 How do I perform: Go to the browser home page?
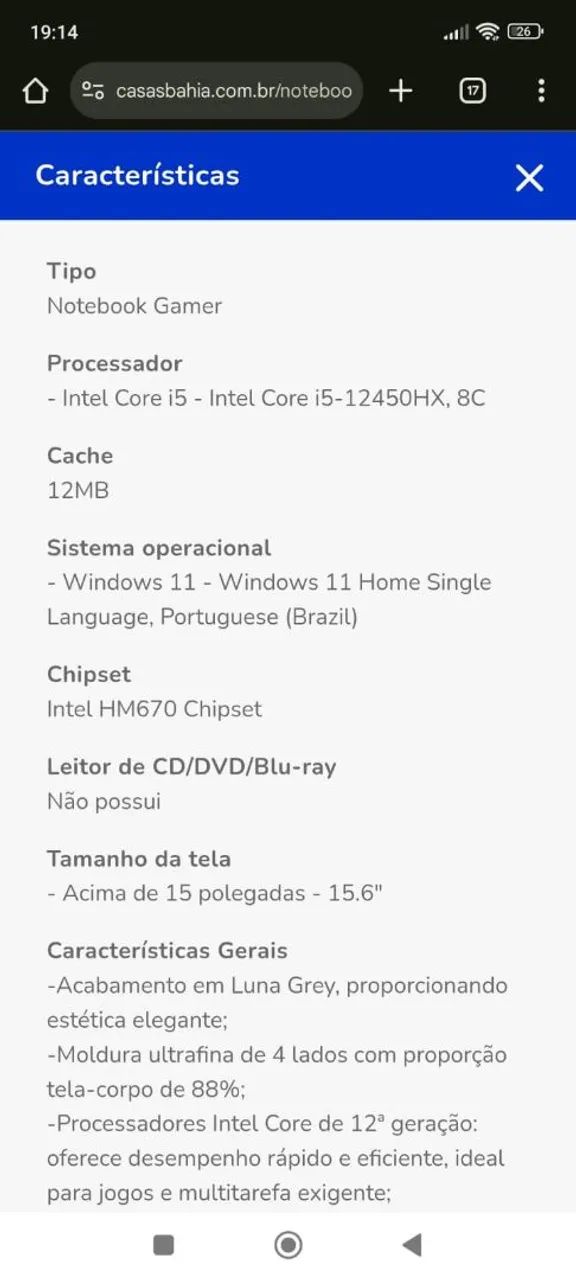(x=35, y=91)
